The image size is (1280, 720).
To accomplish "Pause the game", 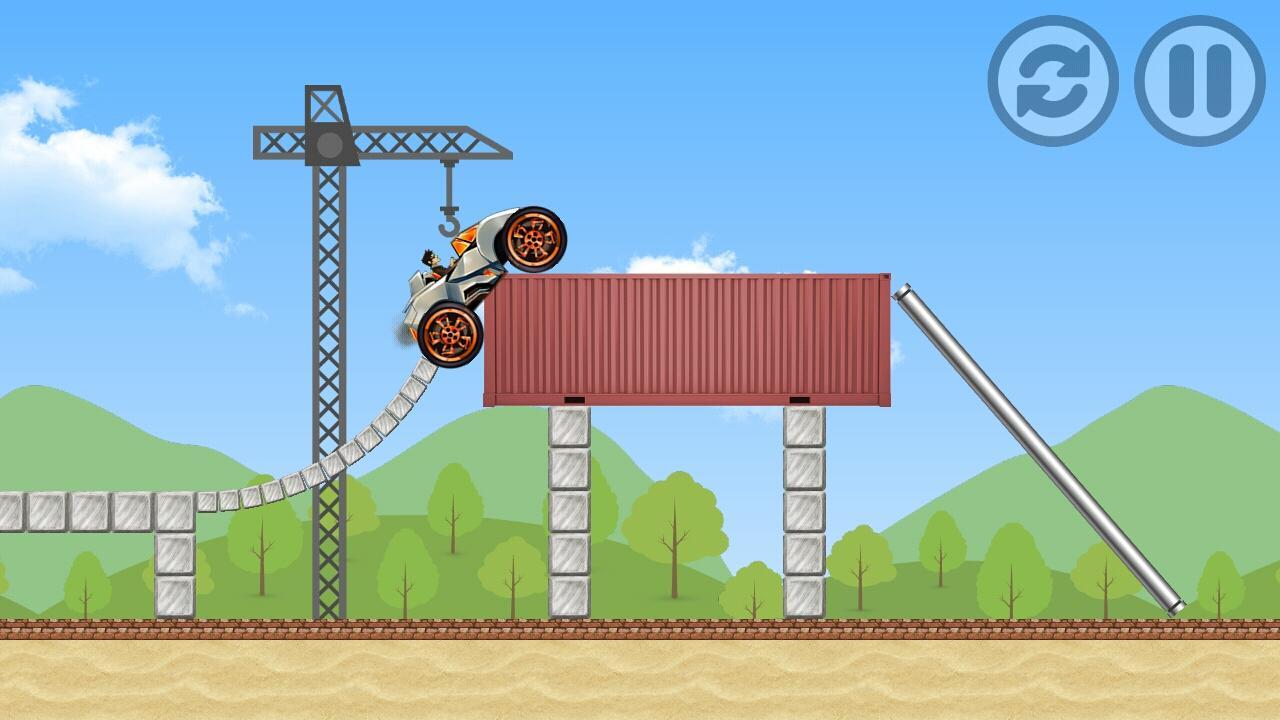I will click(1199, 81).
